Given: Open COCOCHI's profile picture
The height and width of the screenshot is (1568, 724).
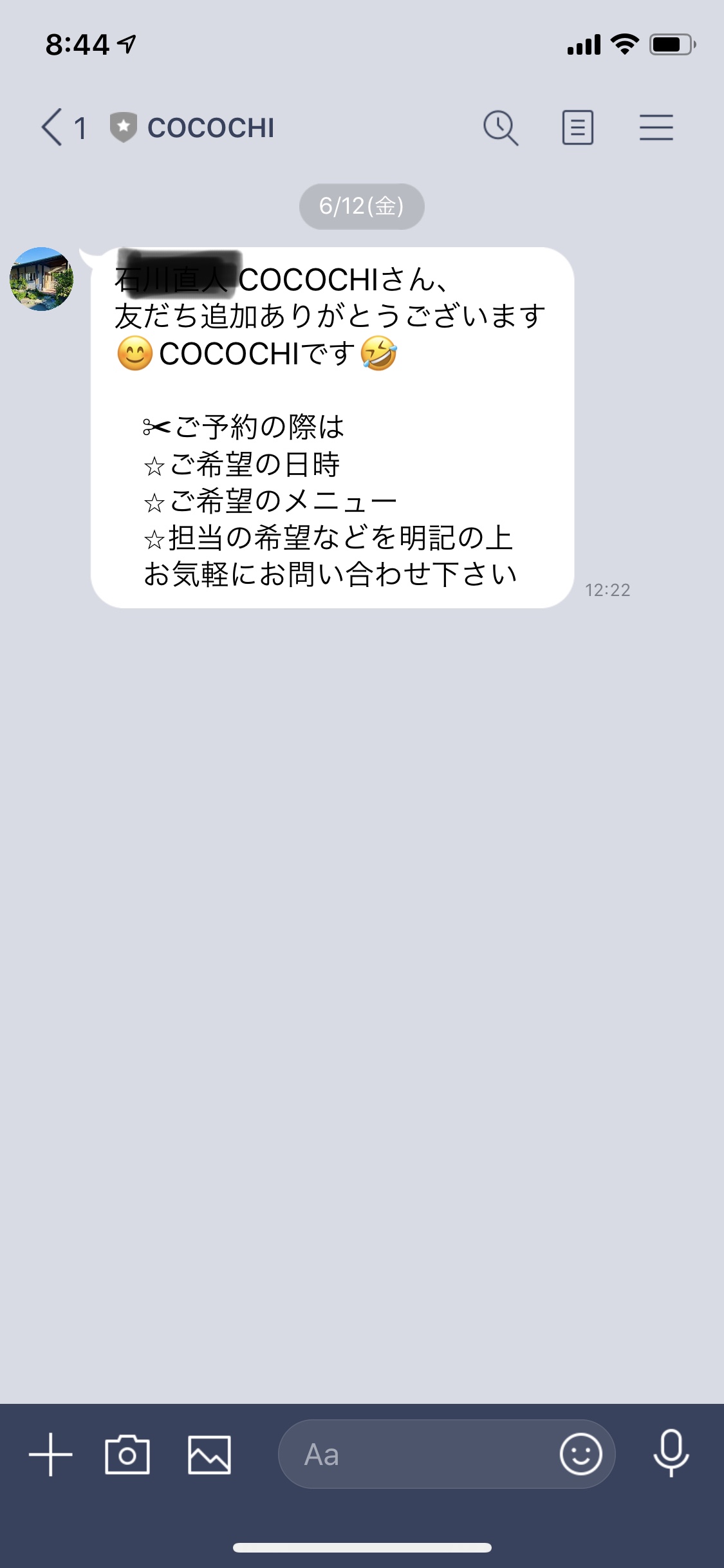Looking at the screenshot, I should tap(41, 279).
